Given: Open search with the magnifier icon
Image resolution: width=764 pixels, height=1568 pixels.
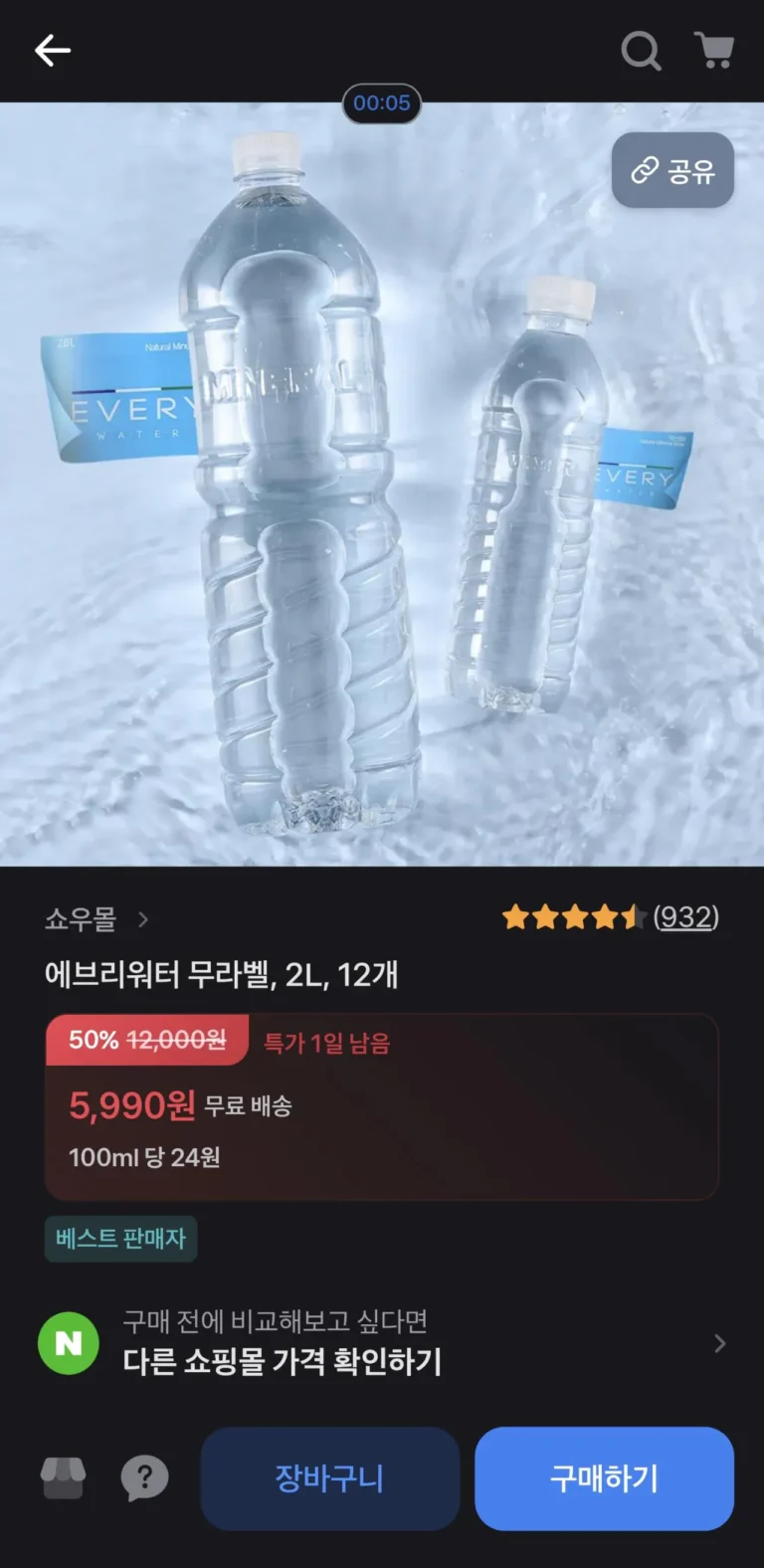Looking at the screenshot, I should pos(641,50).
